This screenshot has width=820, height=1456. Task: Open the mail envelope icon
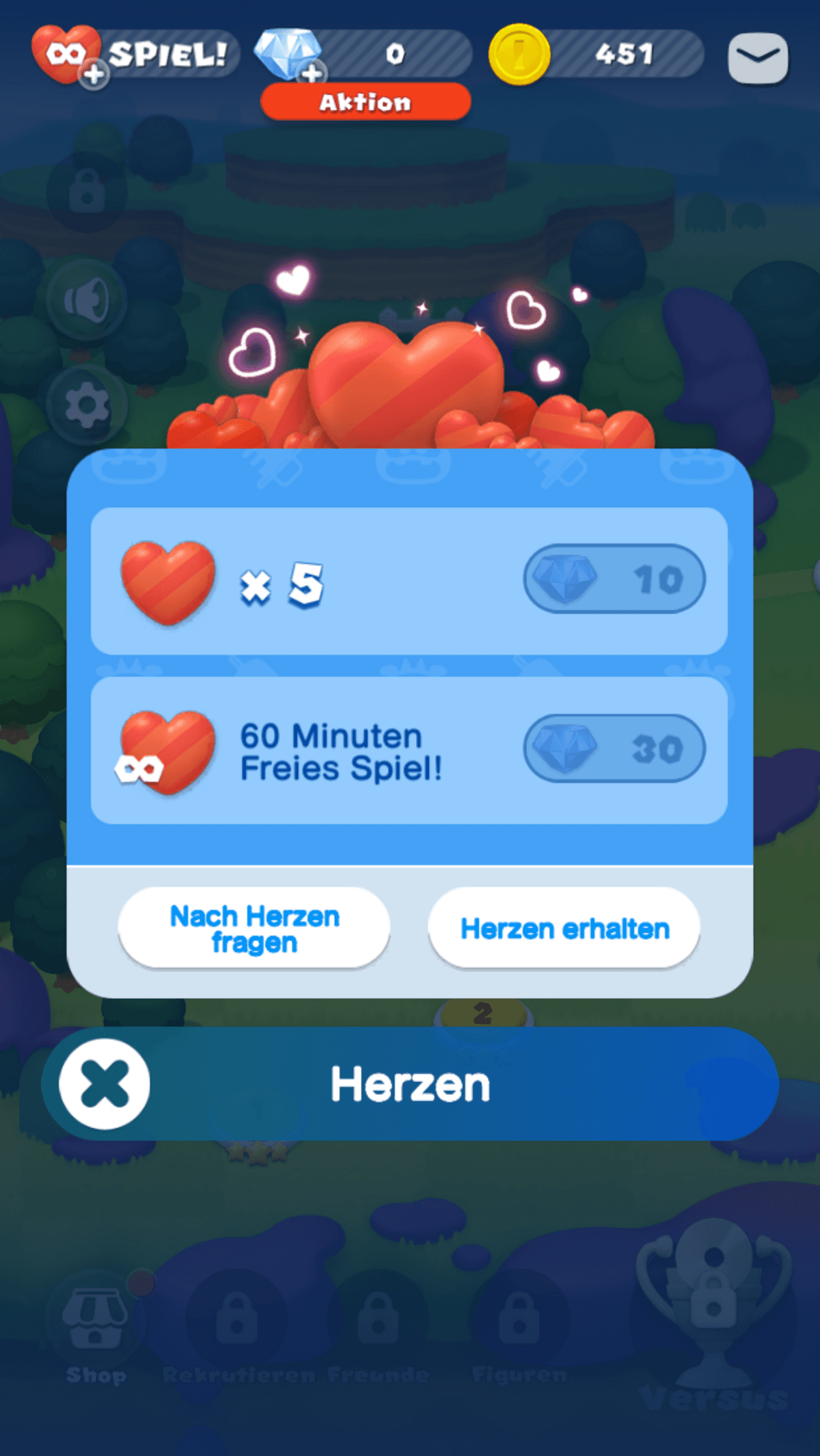(x=758, y=58)
